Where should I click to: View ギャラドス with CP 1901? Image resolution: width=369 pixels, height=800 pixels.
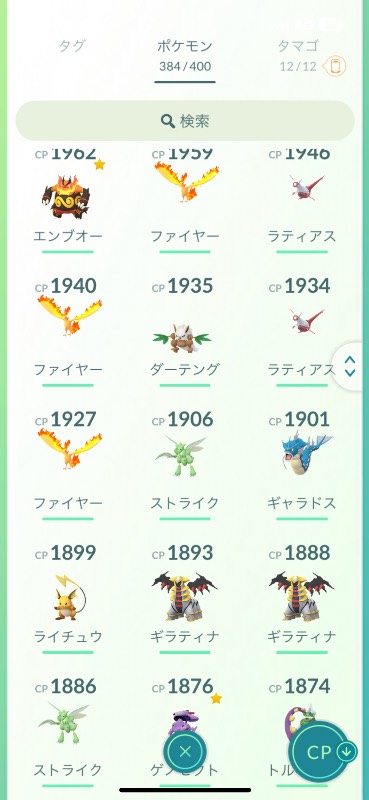(302, 465)
